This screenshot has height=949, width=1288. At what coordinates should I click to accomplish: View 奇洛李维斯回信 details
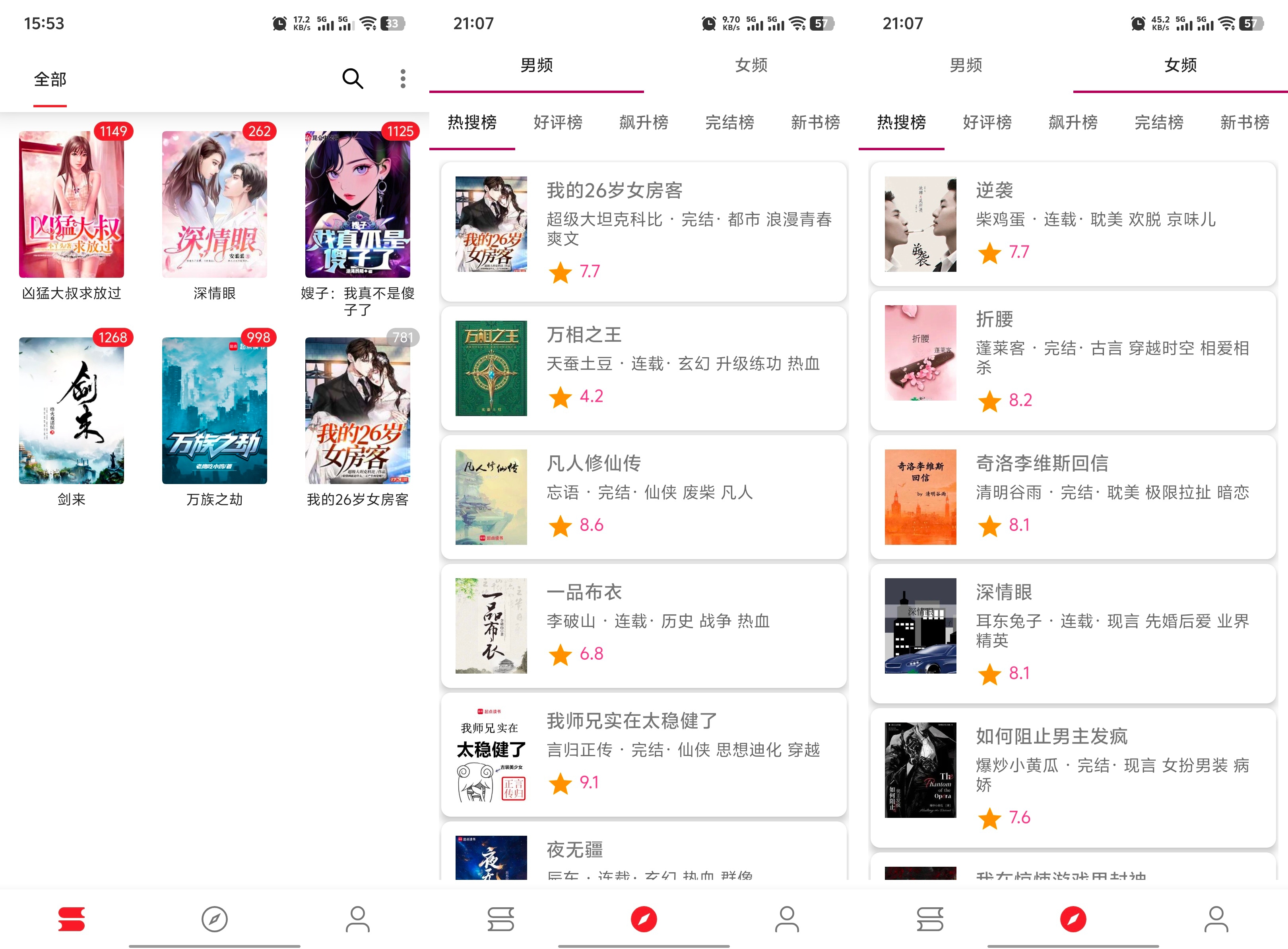(x=1073, y=497)
